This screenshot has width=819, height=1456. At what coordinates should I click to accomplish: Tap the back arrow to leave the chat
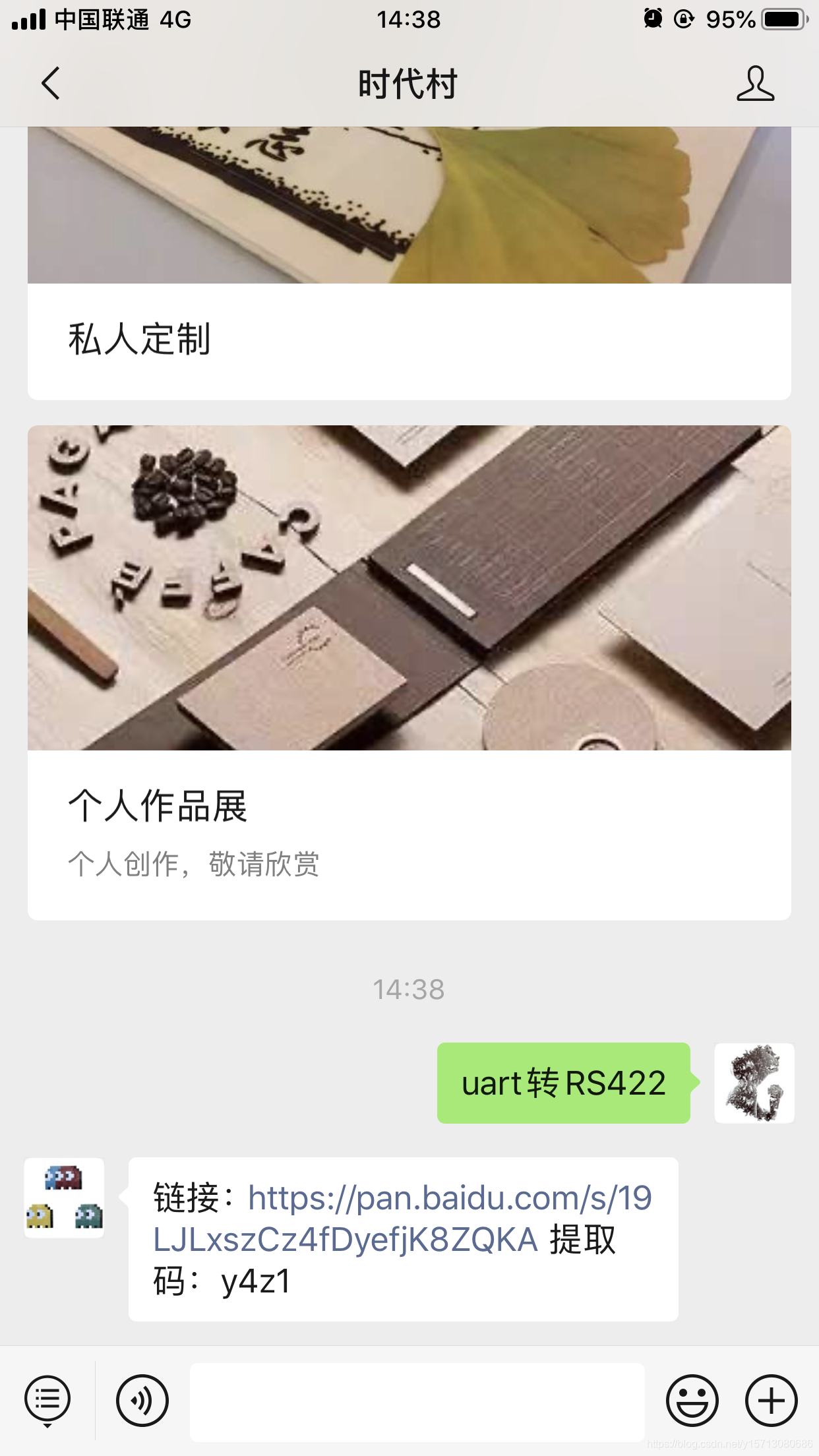click(x=50, y=83)
